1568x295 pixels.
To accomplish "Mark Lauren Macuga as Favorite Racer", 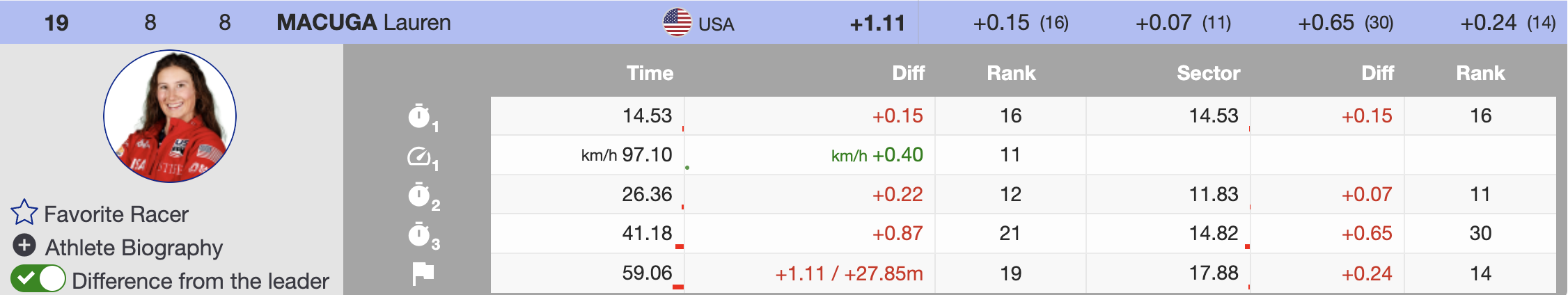I will (x=24, y=213).
